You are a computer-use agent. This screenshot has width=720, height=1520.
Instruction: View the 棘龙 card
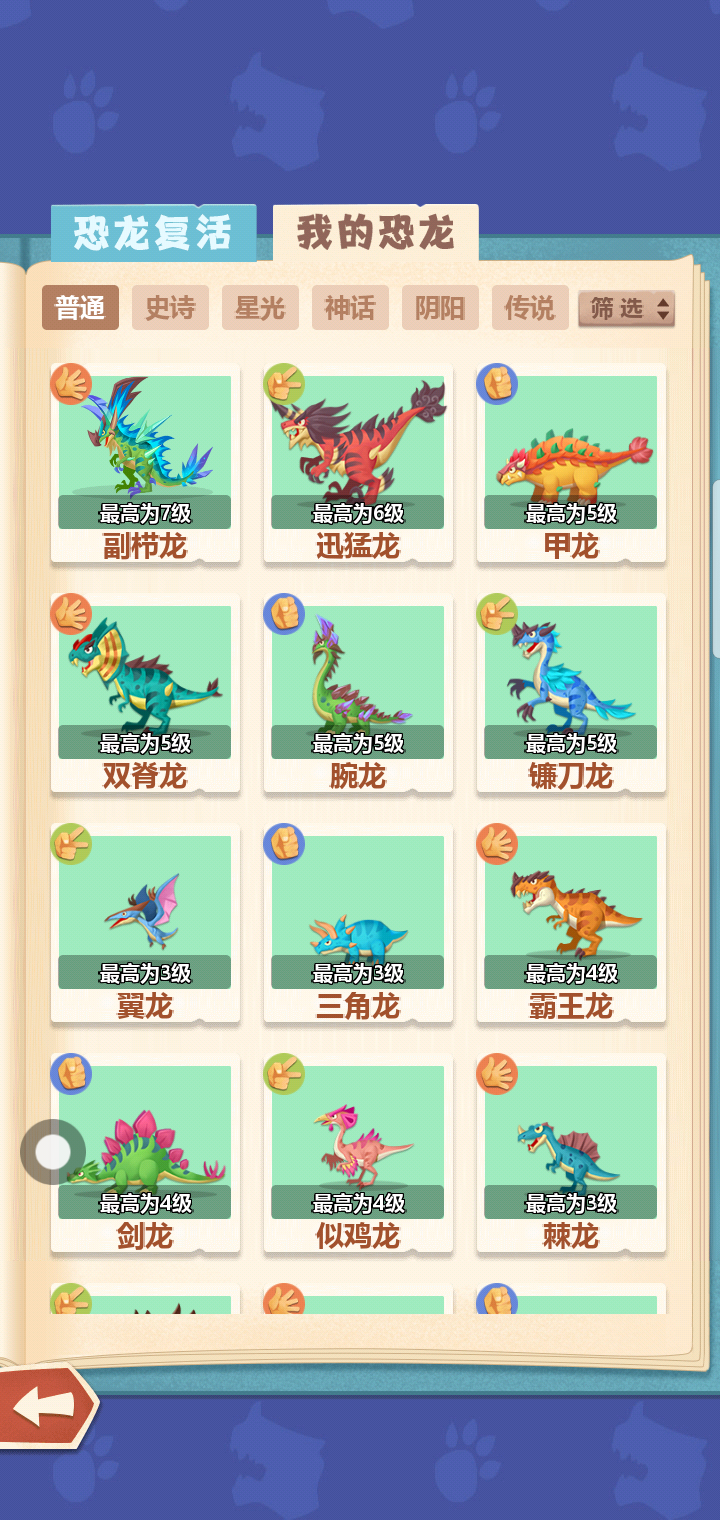(571, 1153)
